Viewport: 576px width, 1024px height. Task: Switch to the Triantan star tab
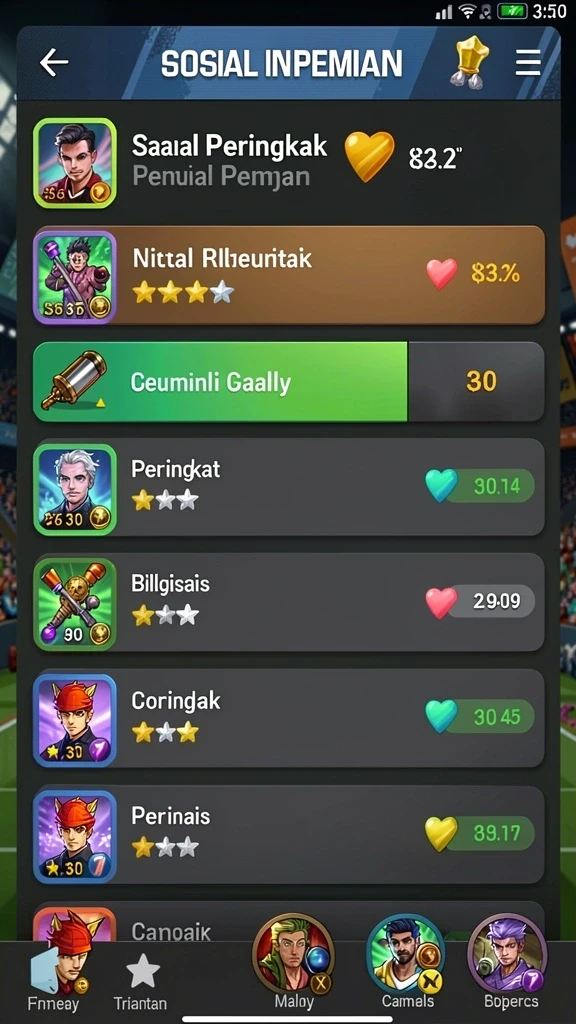point(141,982)
